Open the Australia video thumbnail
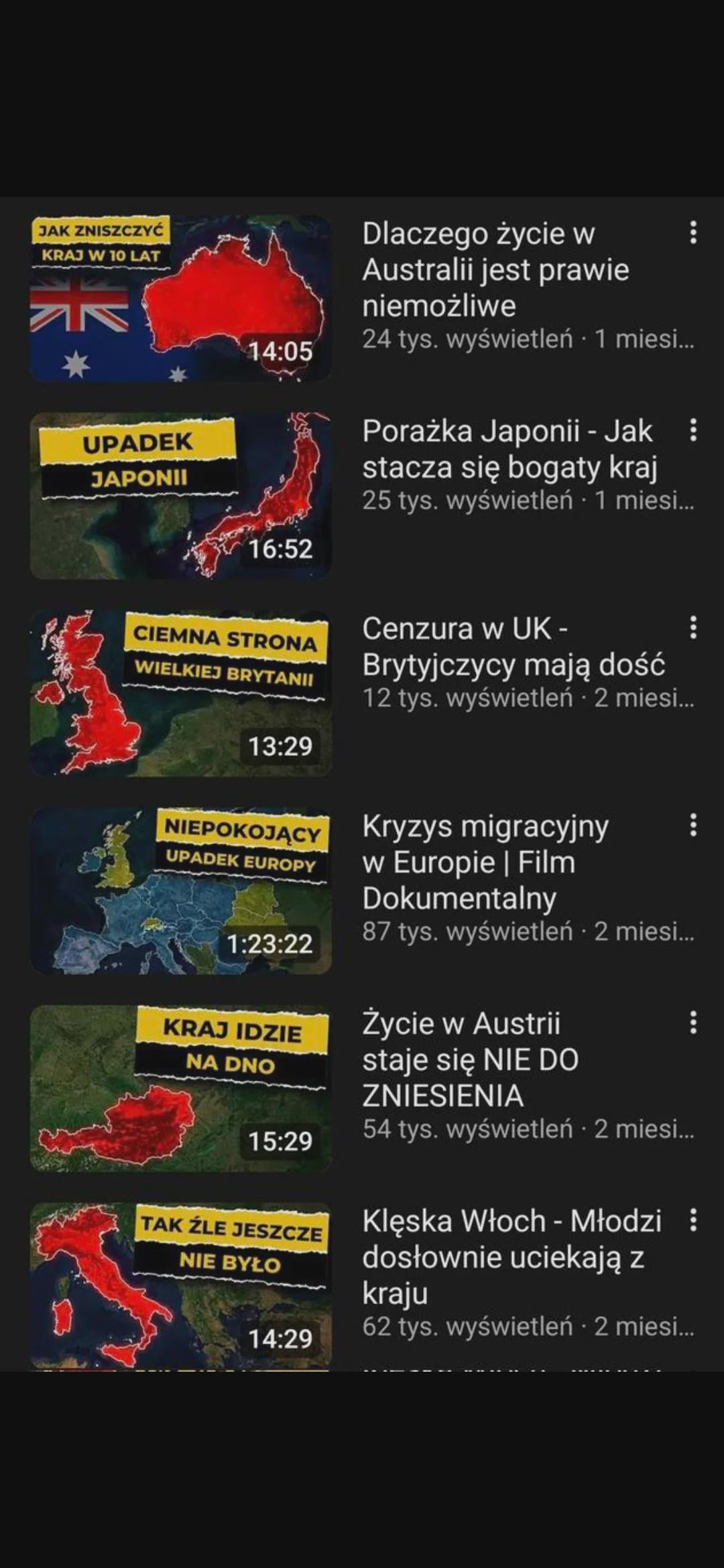 pyautogui.click(x=180, y=299)
